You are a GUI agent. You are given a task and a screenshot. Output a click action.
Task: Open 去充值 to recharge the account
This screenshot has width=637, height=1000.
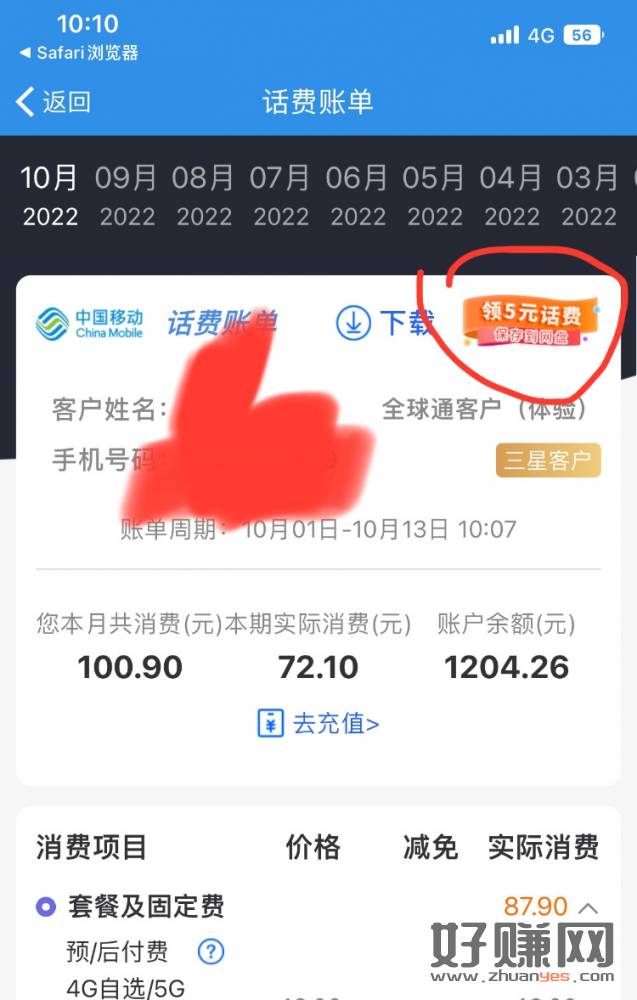pos(319,723)
